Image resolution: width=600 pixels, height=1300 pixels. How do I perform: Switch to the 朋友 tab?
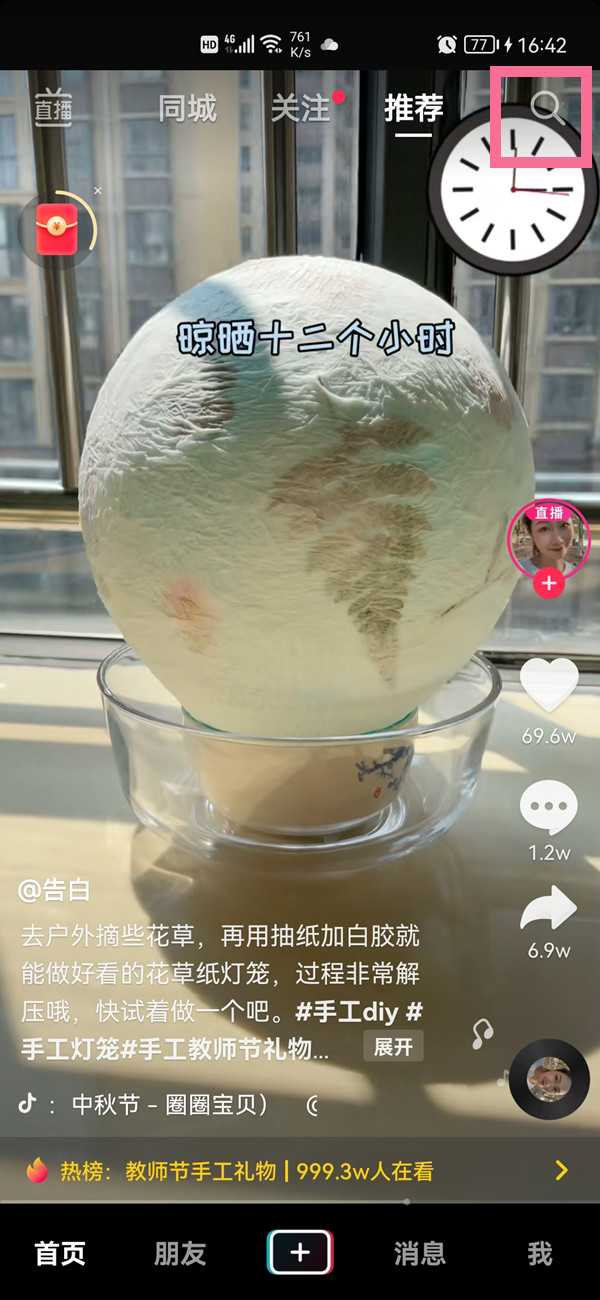[180, 1254]
